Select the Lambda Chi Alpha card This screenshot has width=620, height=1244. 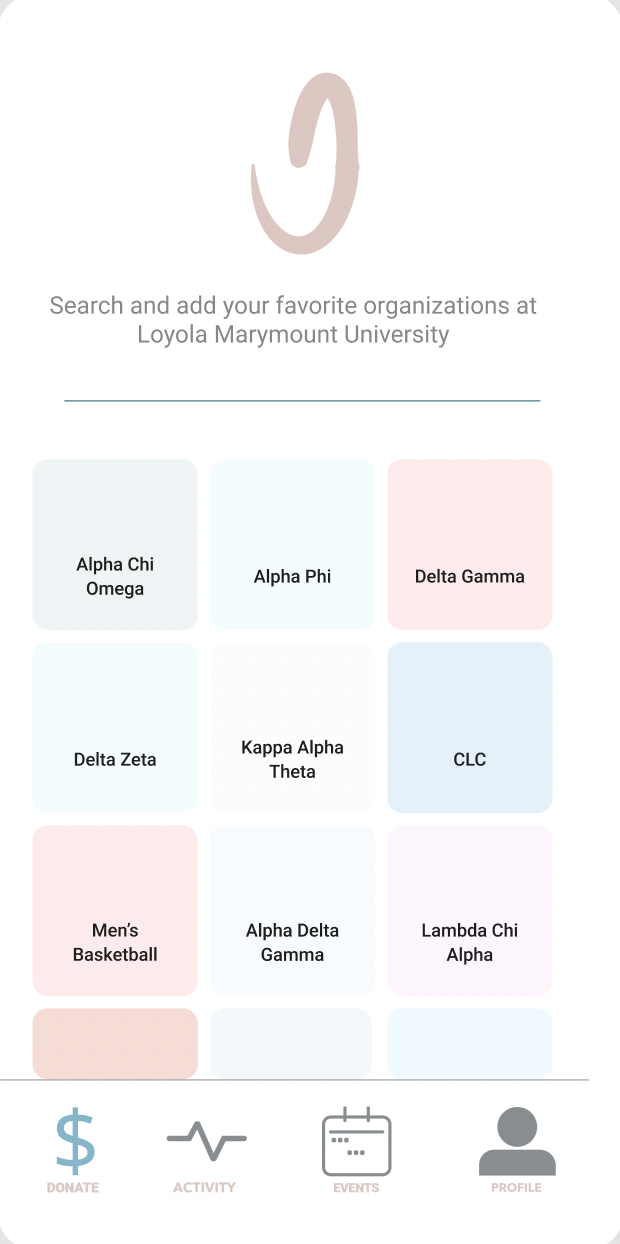pyautogui.click(x=470, y=910)
